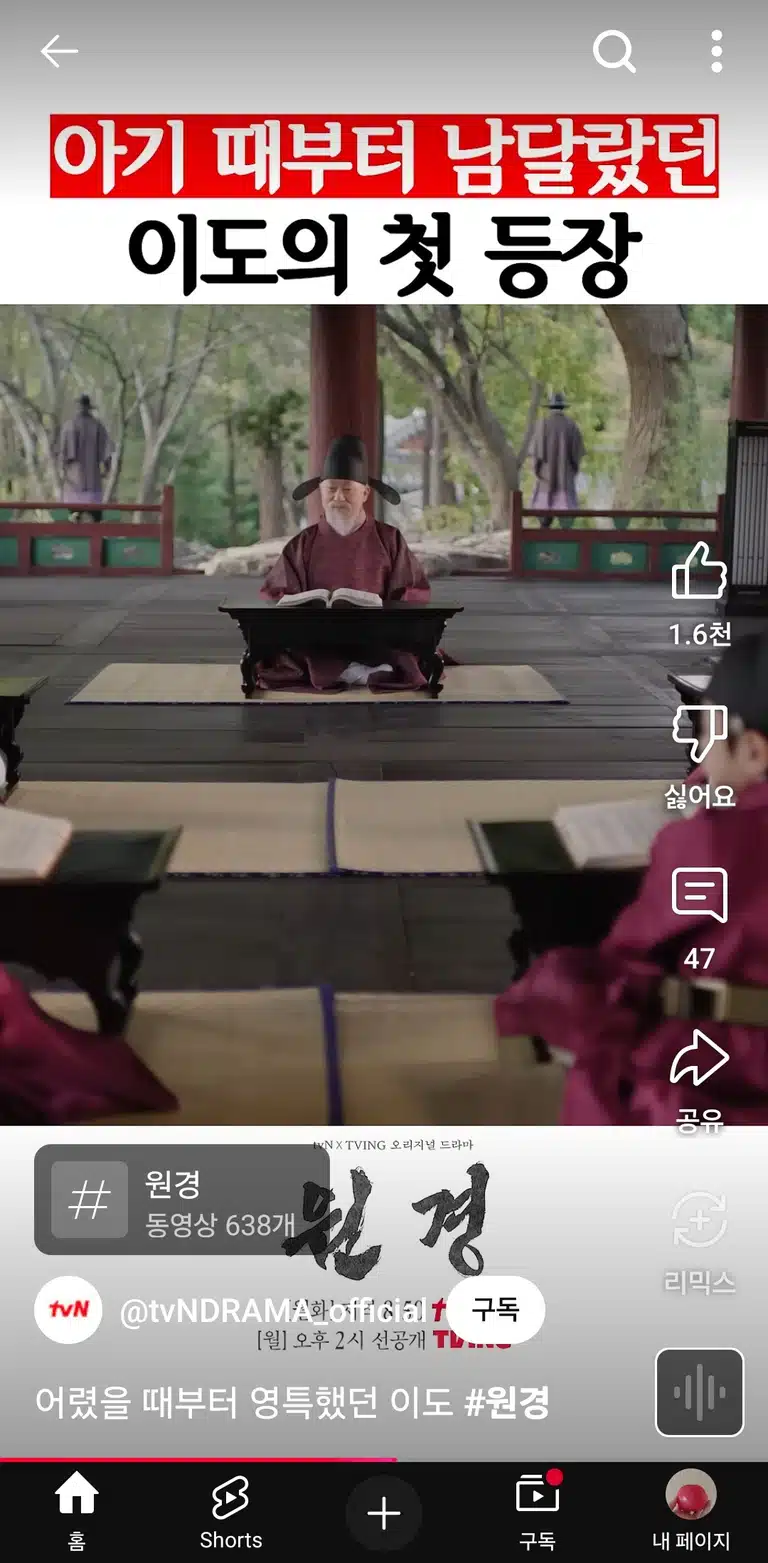Open the sound thumbnail at bottom right
This screenshot has height=1563, width=768.
pos(699,1392)
